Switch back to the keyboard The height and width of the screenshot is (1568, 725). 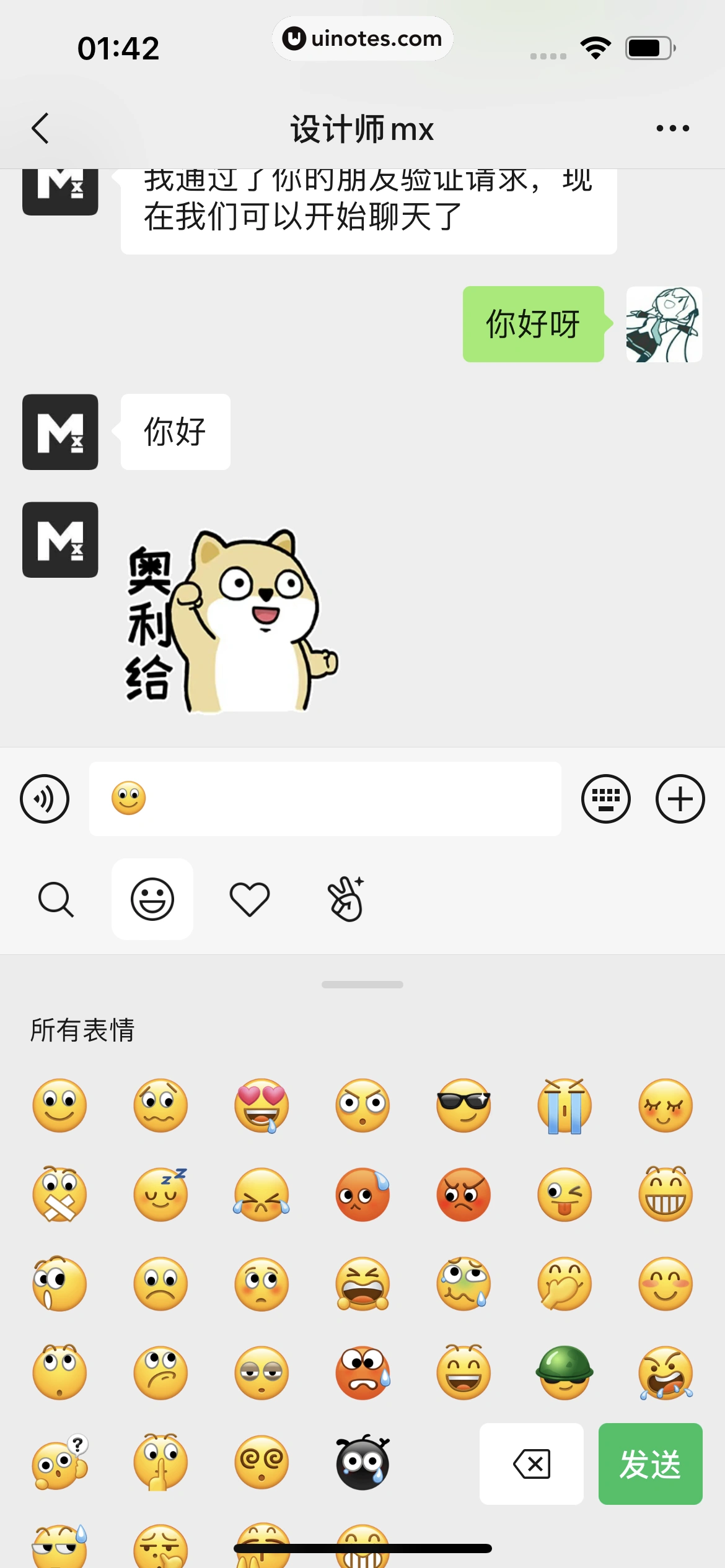coord(605,799)
